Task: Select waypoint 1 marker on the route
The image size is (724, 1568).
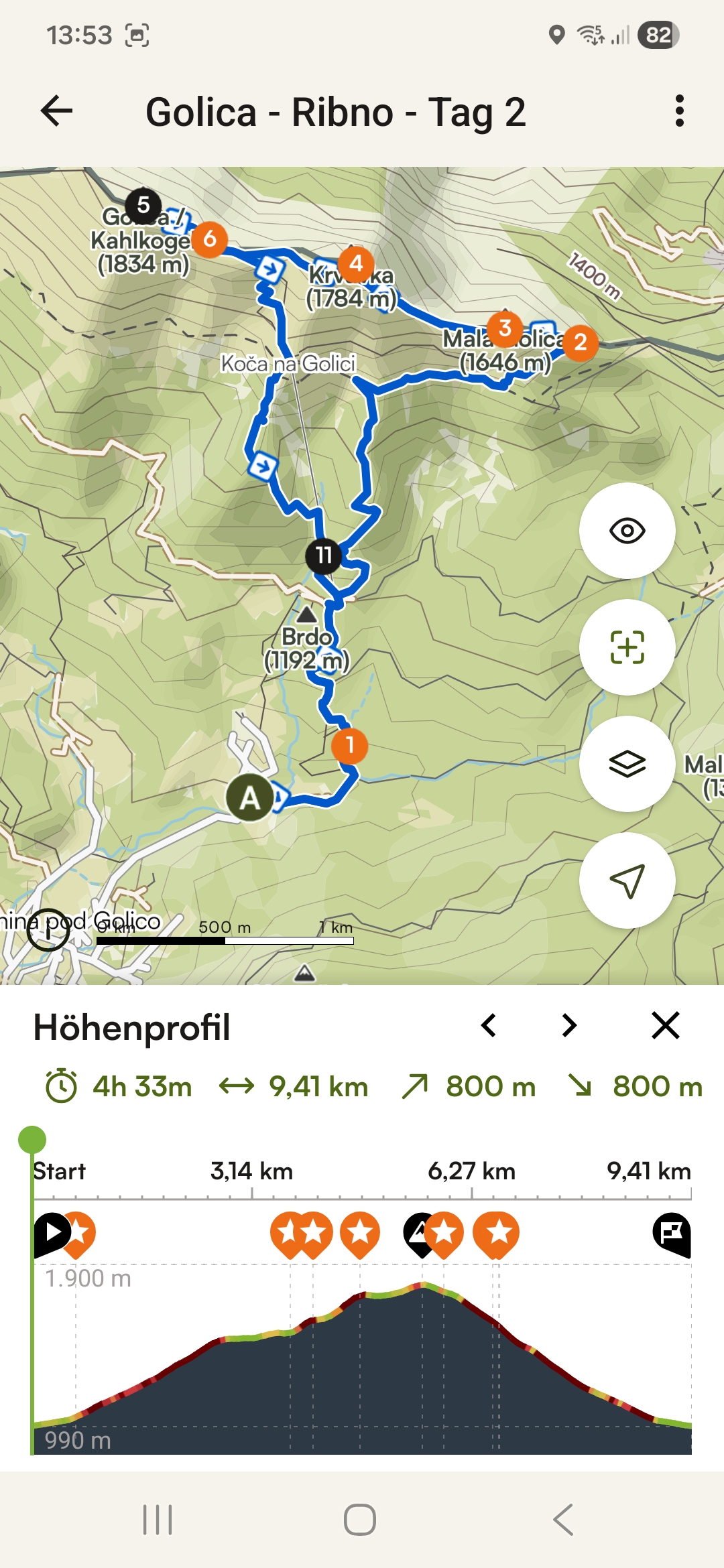Action: click(x=349, y=745)
